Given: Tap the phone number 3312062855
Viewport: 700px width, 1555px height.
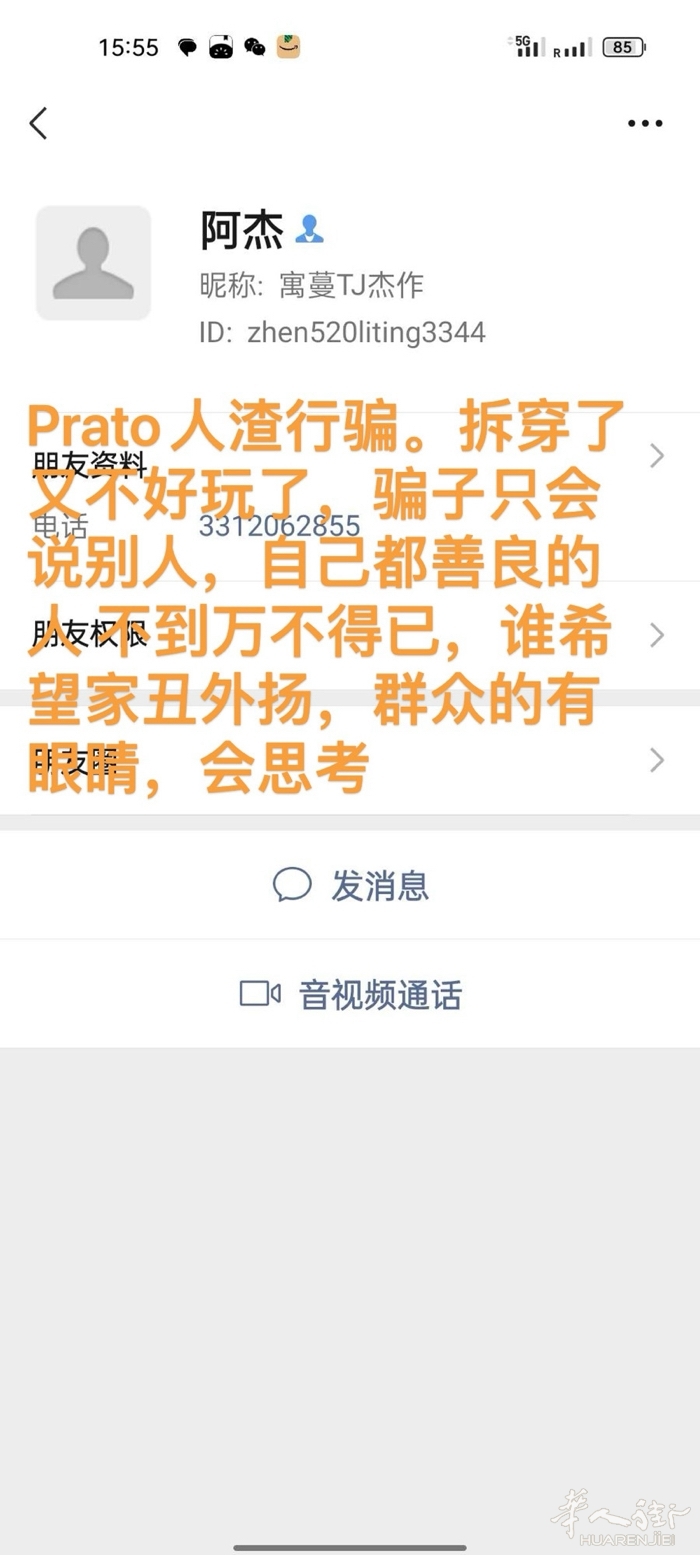Looking at the screenshot, I should pyautogui.click(x=279, y=527).
